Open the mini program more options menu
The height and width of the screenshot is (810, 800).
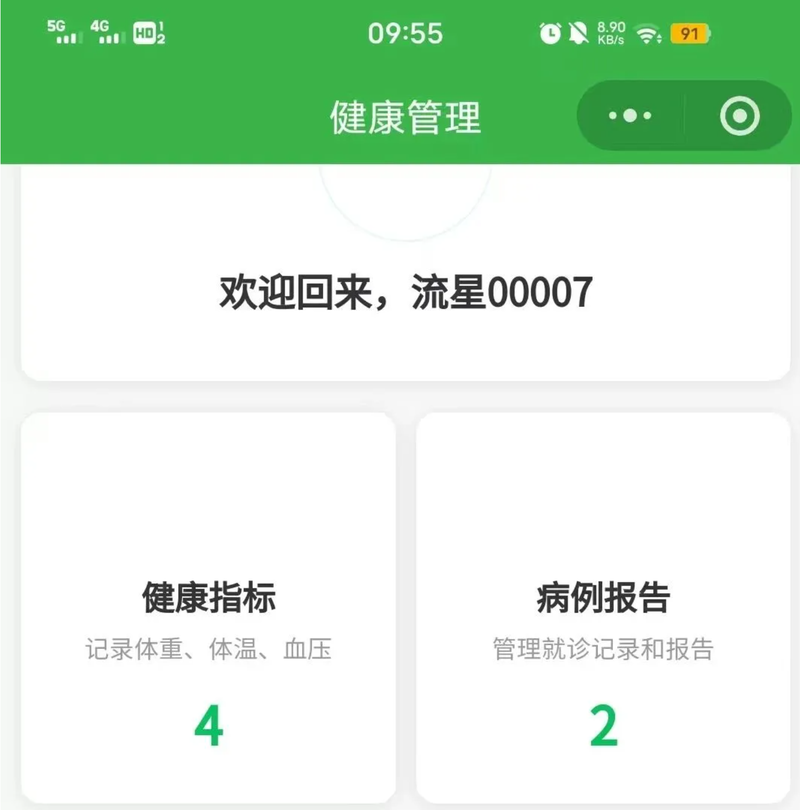pos(630,116)
